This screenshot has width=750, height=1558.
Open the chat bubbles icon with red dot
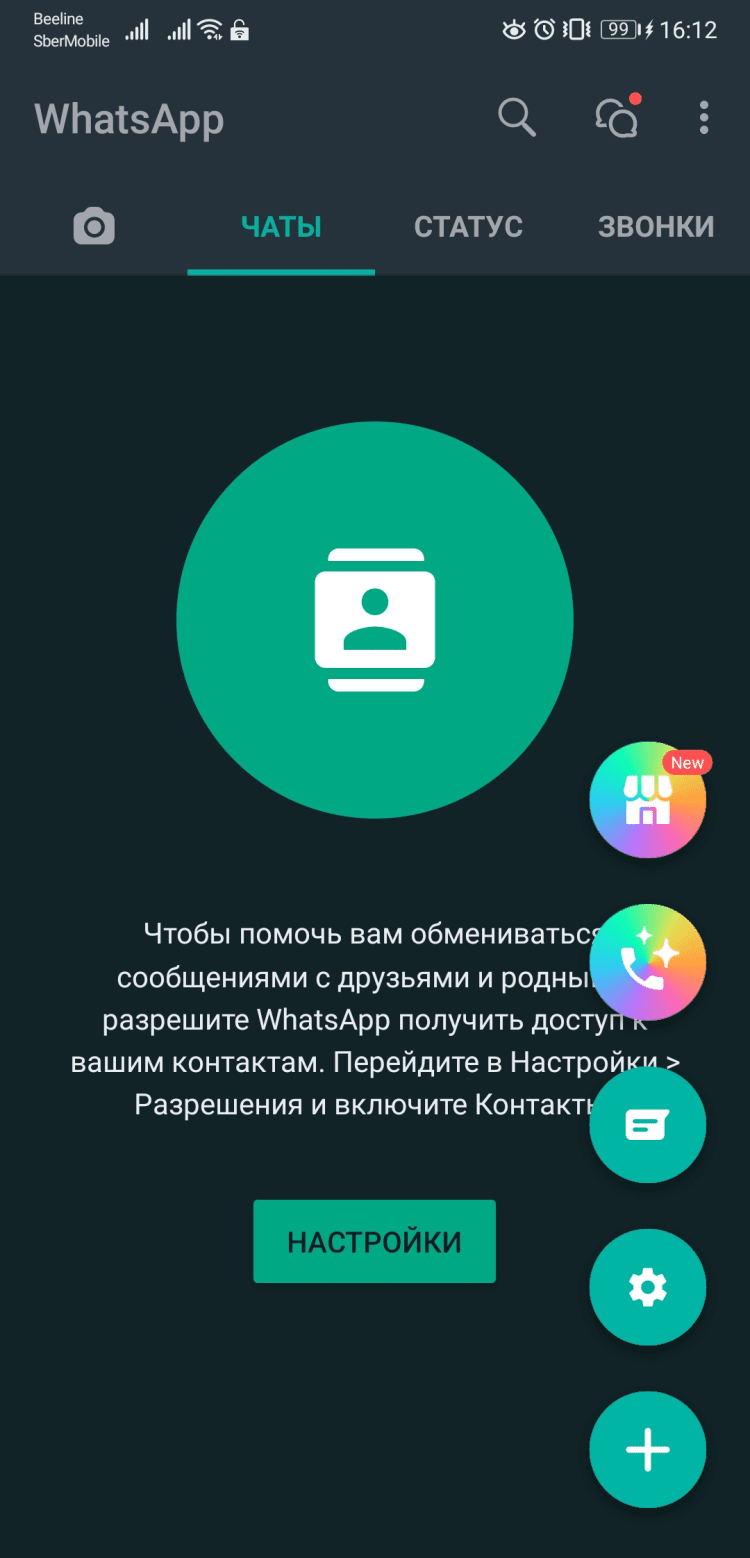pyautogui.click(x=616, y=119)
